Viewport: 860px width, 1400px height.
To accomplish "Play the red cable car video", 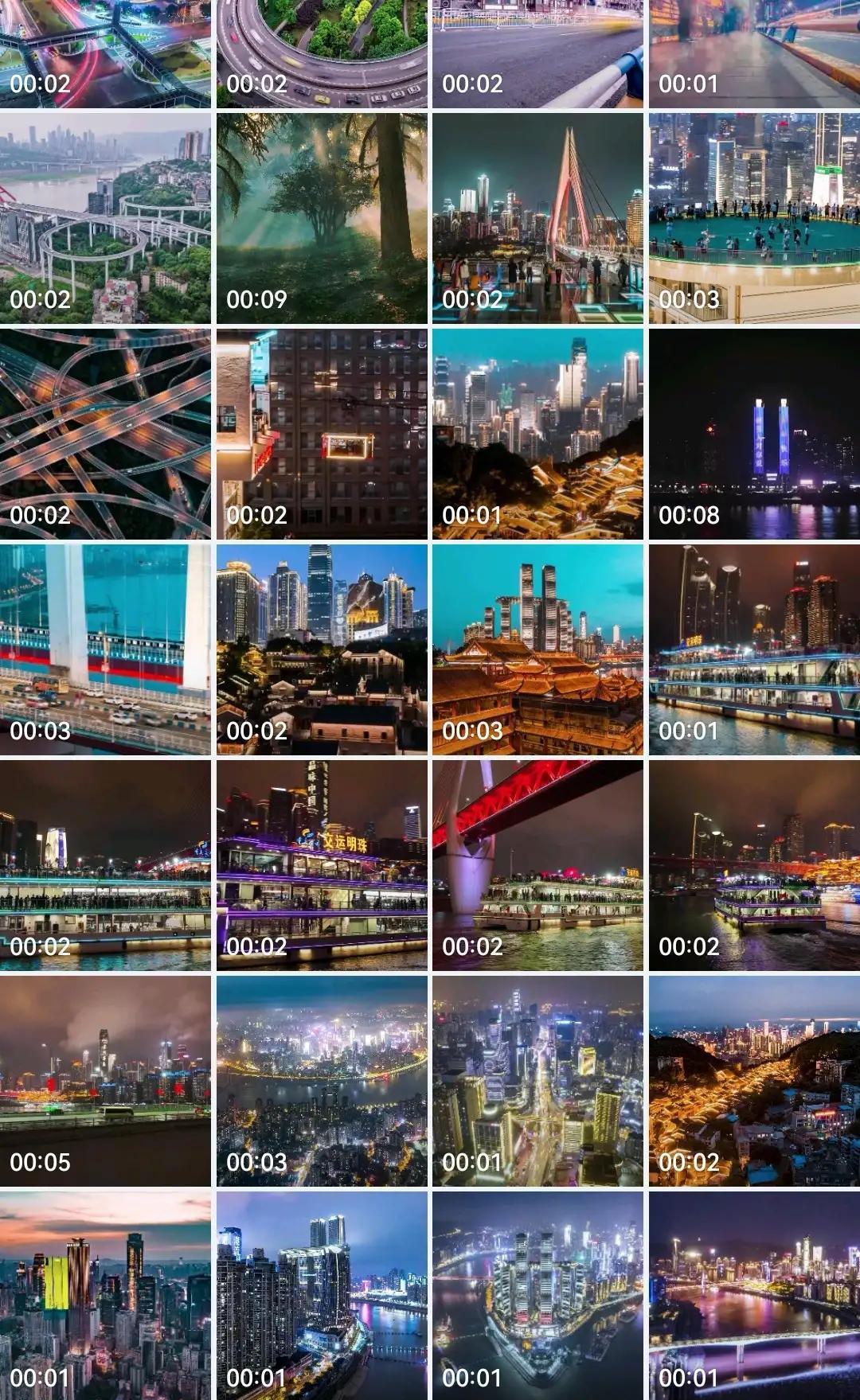I will 322,434.
